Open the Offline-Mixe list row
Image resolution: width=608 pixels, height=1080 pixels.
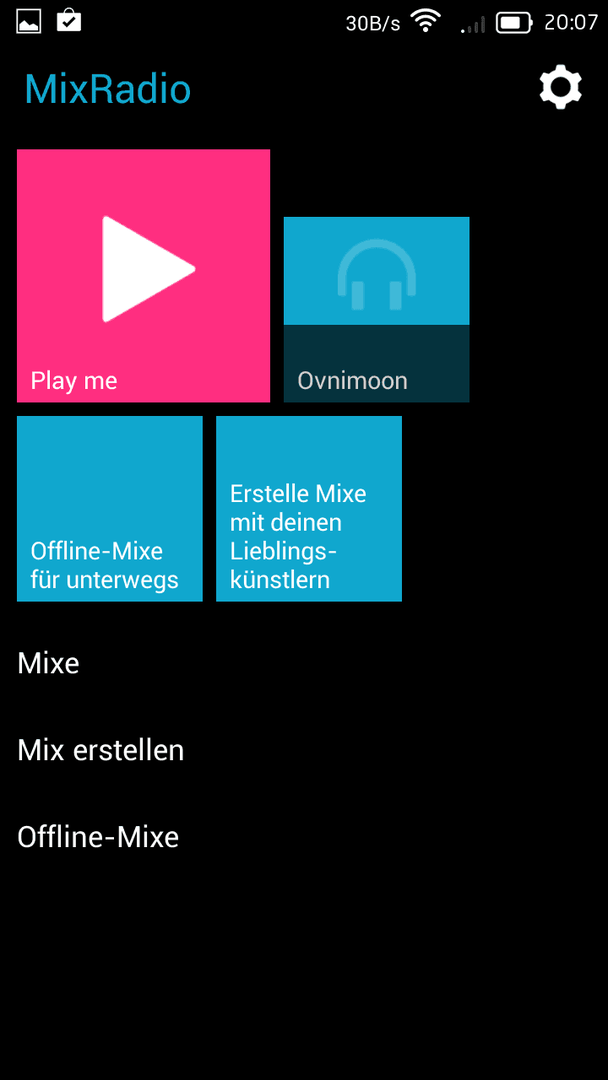98,837
